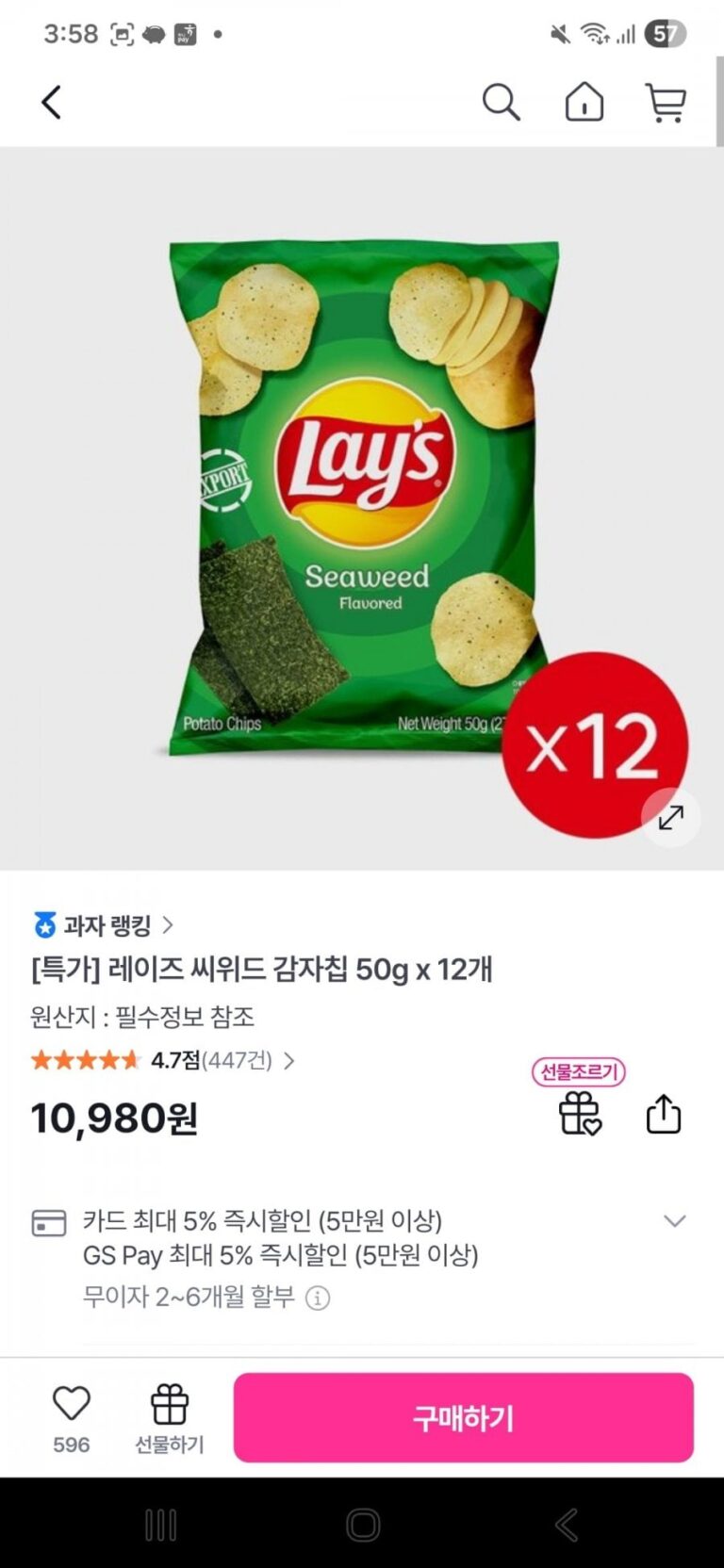Like this product with the heart icon
The width and height of the screenshot is (724, 1568).
[72, 1404]
